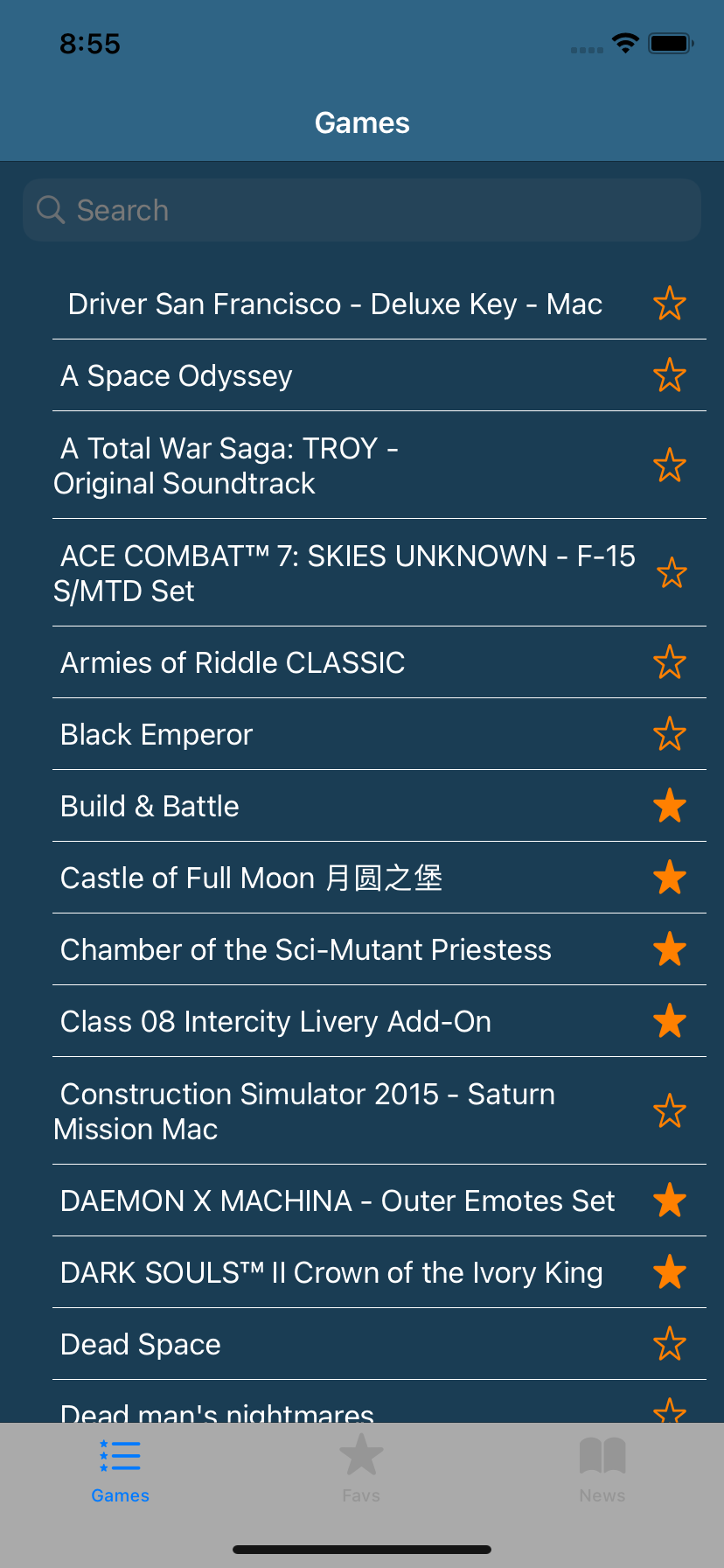The height and width of the screenshot is (1568, 724).
Task: Tap the News book icon
Action: [602, 1456]
